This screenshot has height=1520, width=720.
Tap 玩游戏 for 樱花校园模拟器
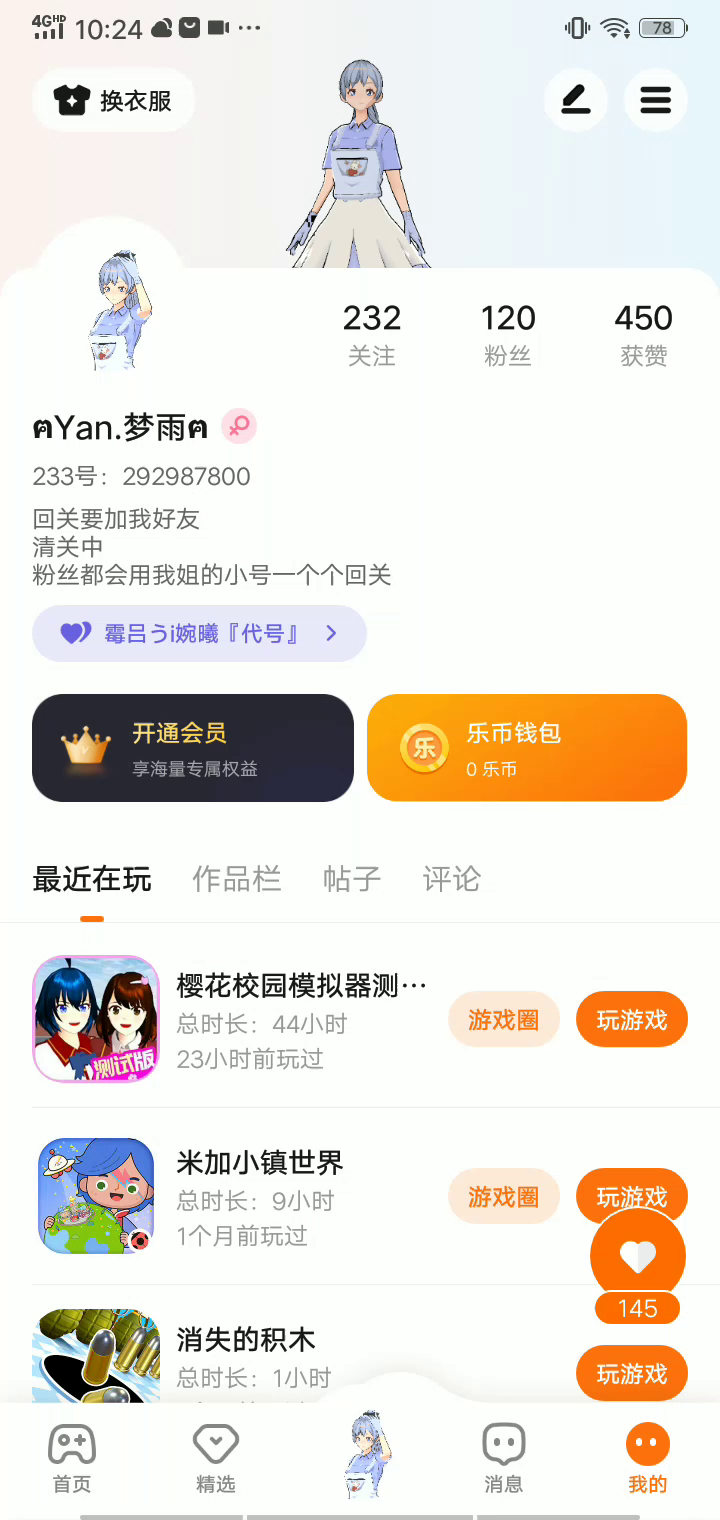(631, 1020)
